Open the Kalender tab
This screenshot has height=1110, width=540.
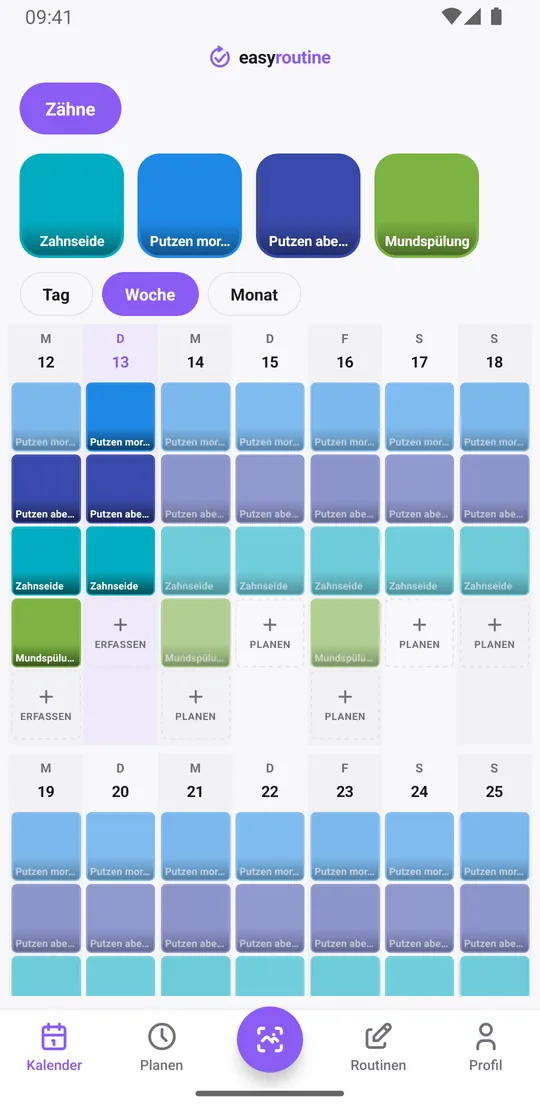tap(54, 1047)
